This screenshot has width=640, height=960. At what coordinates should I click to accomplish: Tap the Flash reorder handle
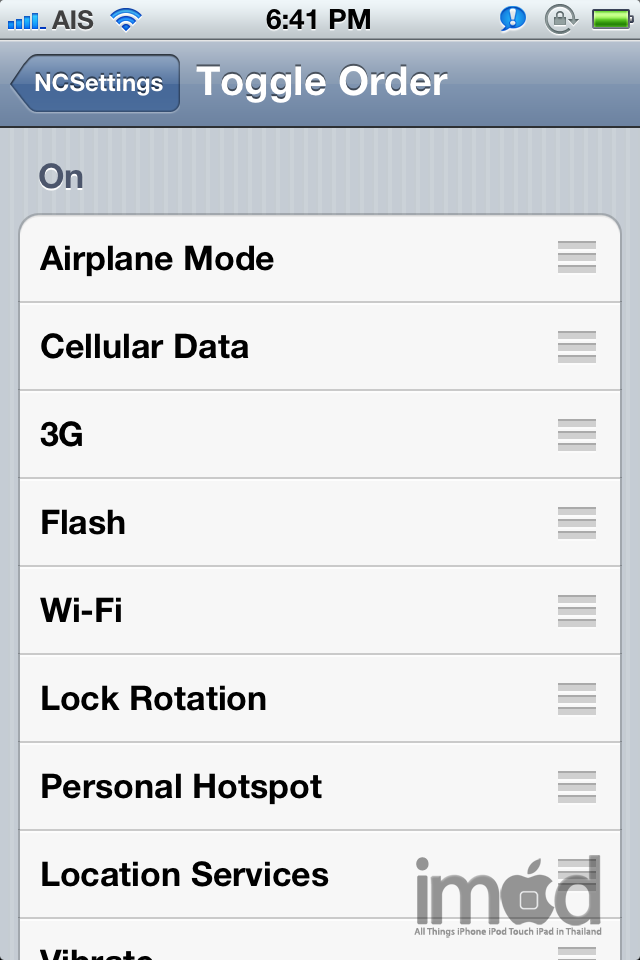[x=577, y=522]
